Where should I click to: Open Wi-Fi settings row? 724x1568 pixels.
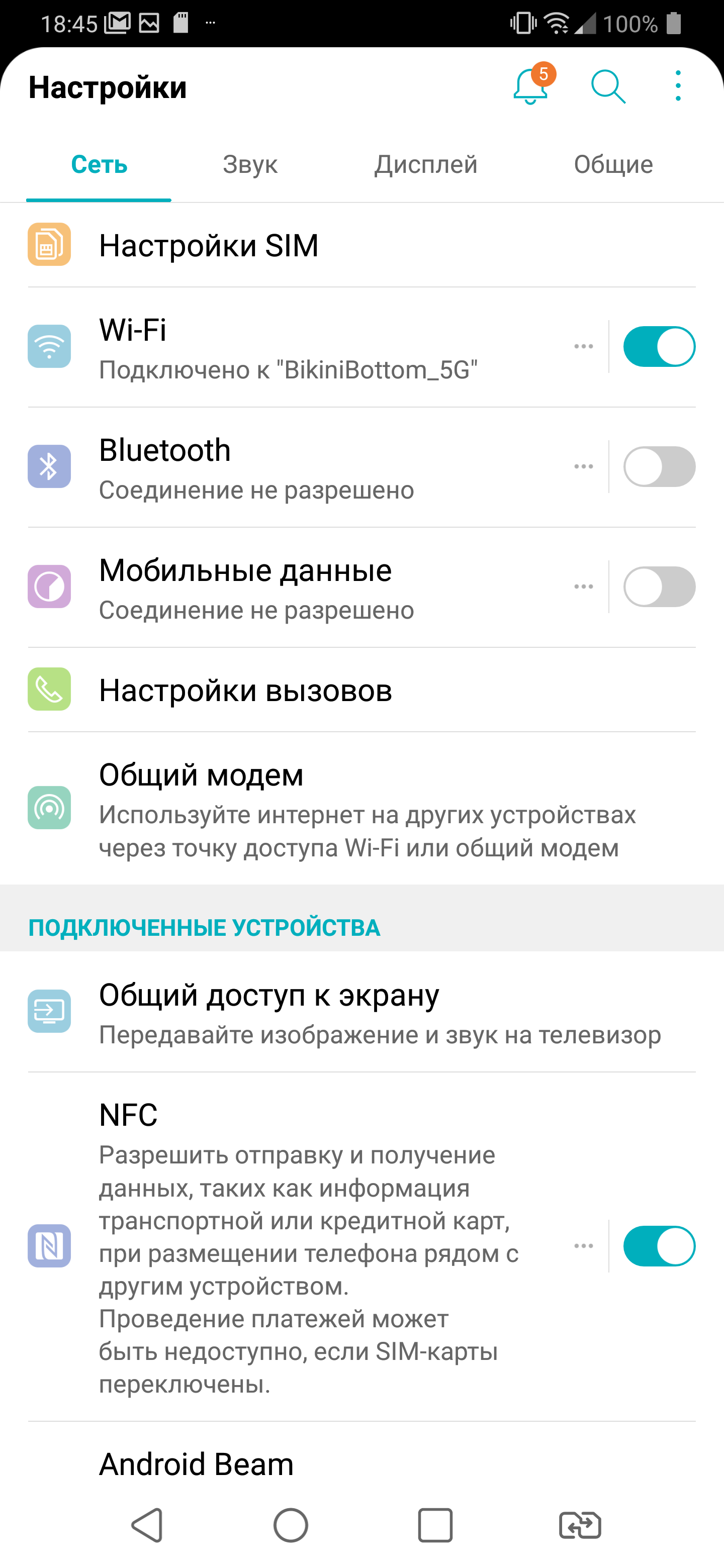(x=305, y=347)
